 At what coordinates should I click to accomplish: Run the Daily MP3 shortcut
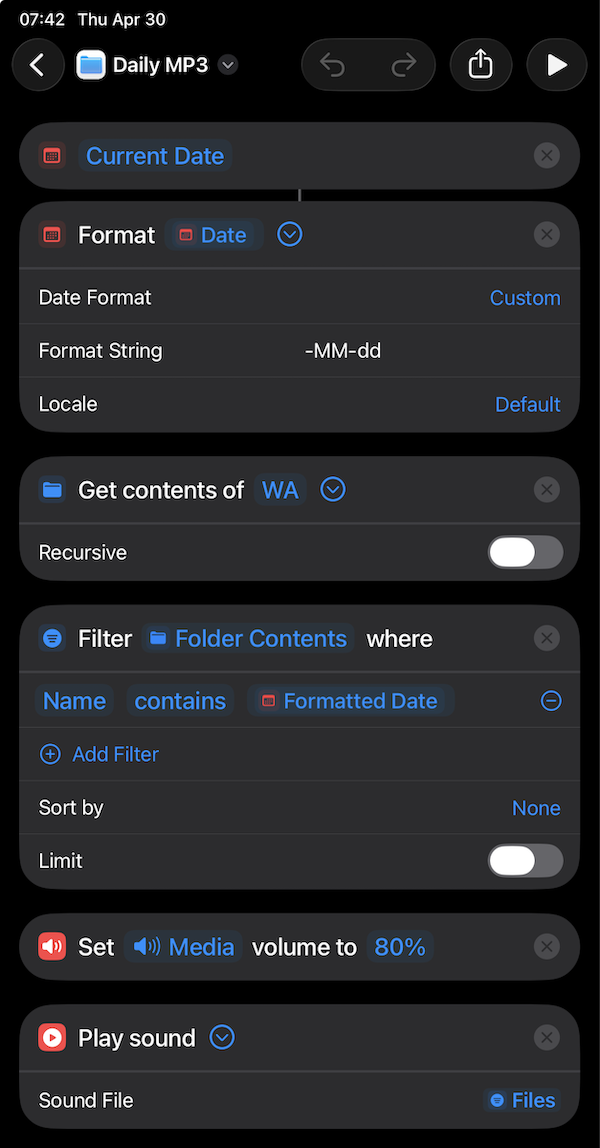click(x=557, y=65)
